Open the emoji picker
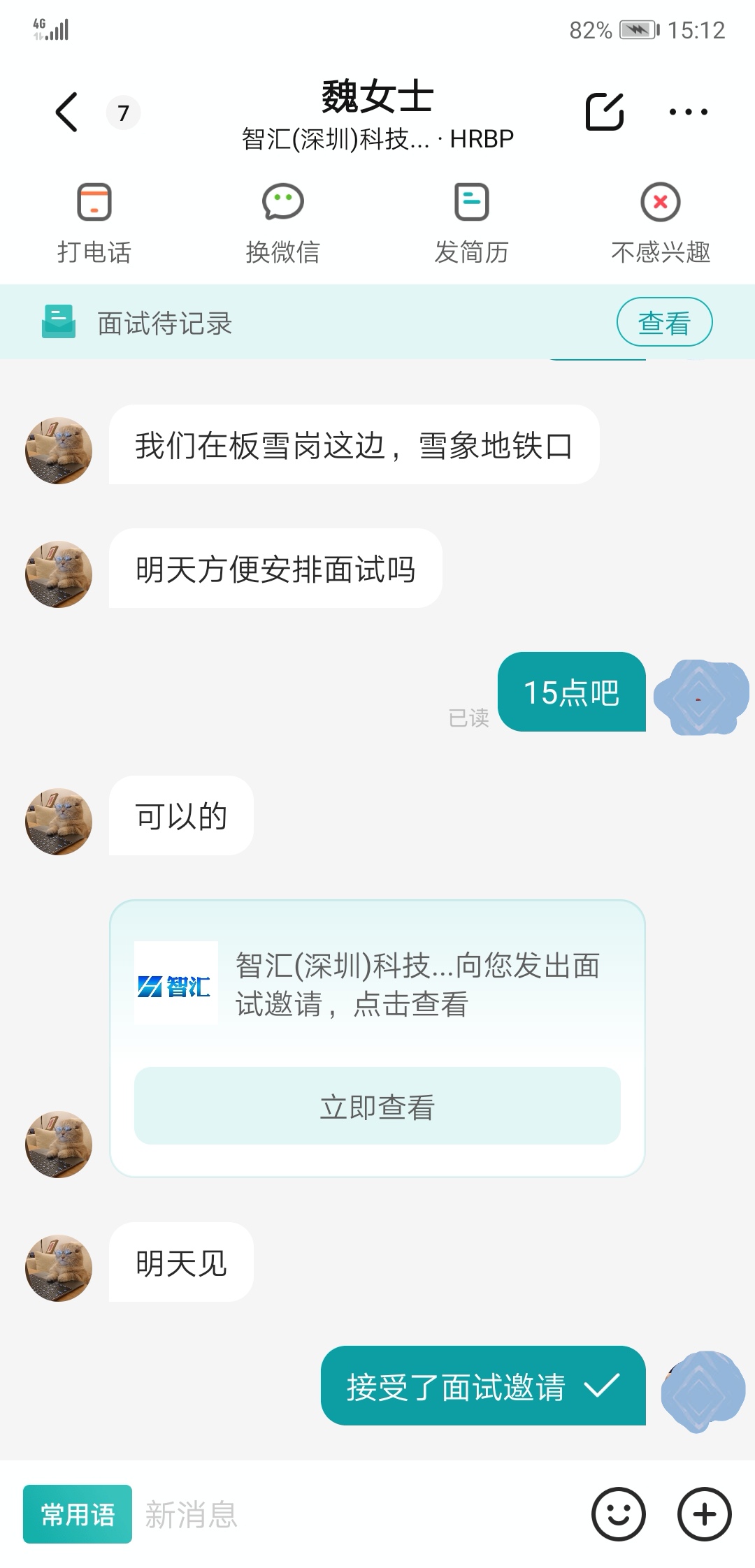The image size is (755, 1568). pyautogui.click(x=618, y=1514)
